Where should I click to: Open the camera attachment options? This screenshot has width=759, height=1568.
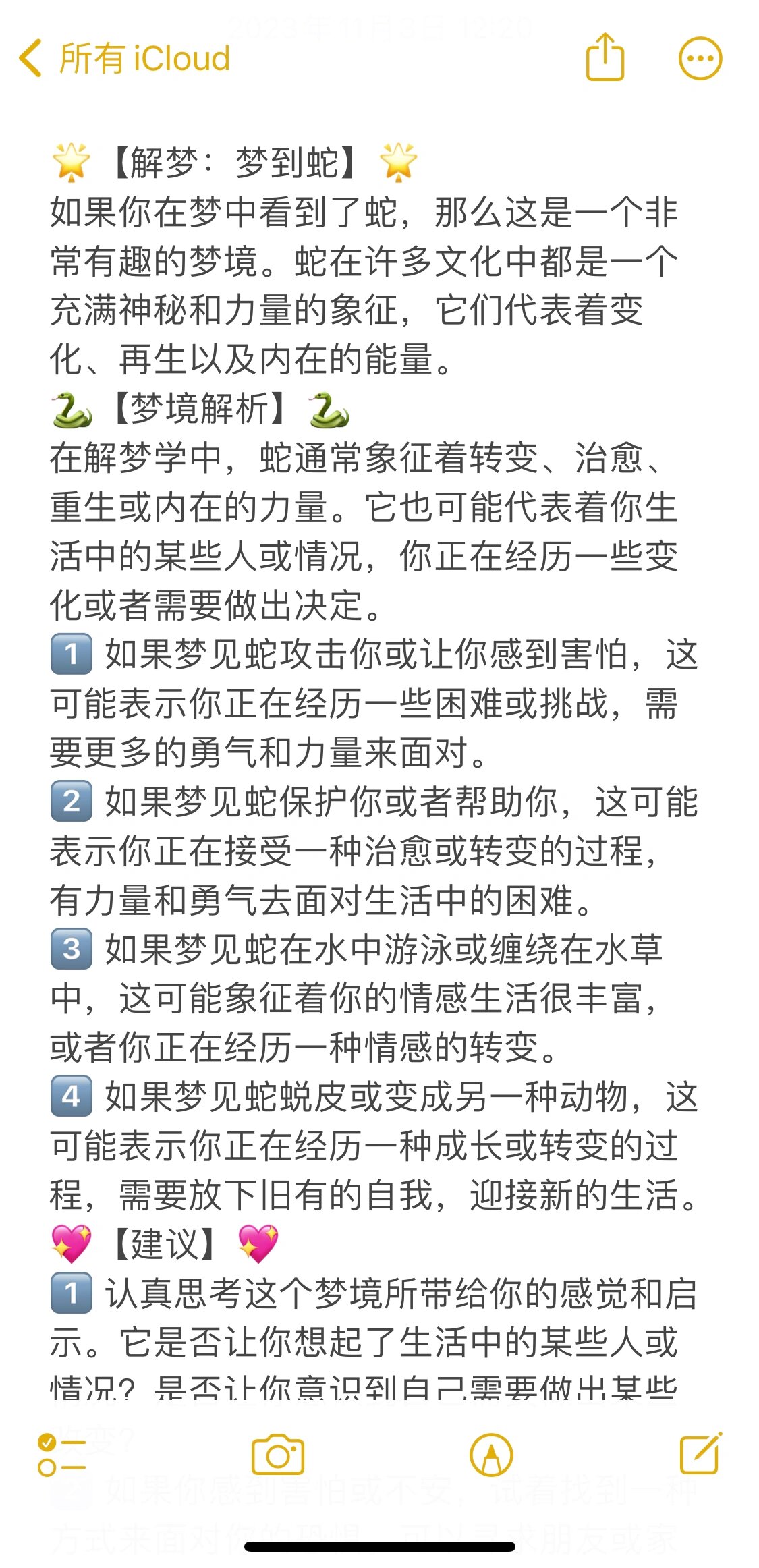click(x=278, y=1455)
